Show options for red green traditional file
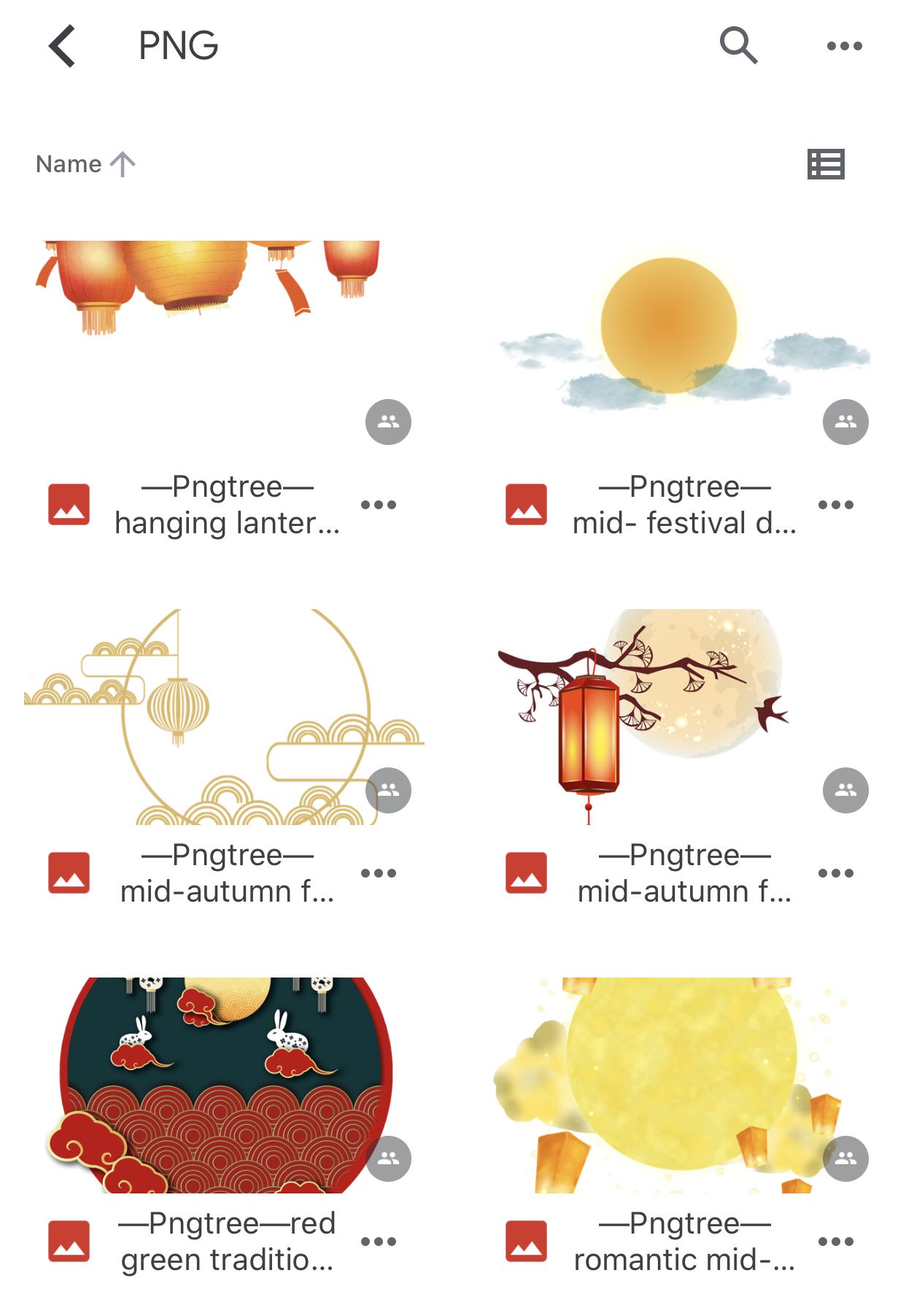Image resolution: width=906 pixels, height=1316 pixels. tap(379, 1242)
